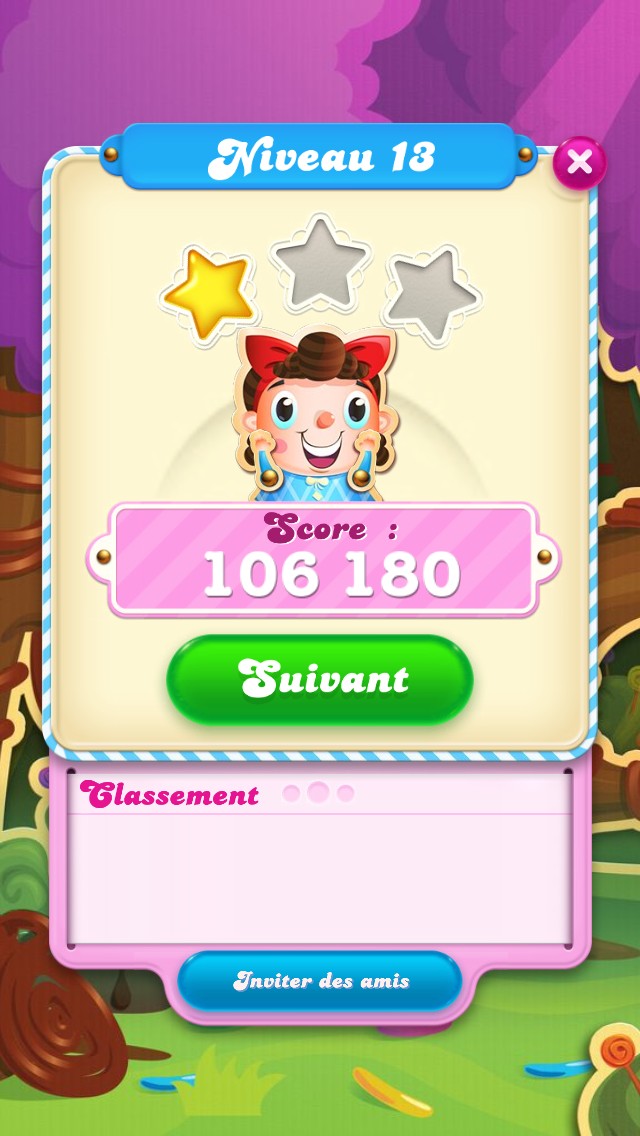Close the Niveau 13 results dialog
The image size is (640, 1136).
point(579,163)
